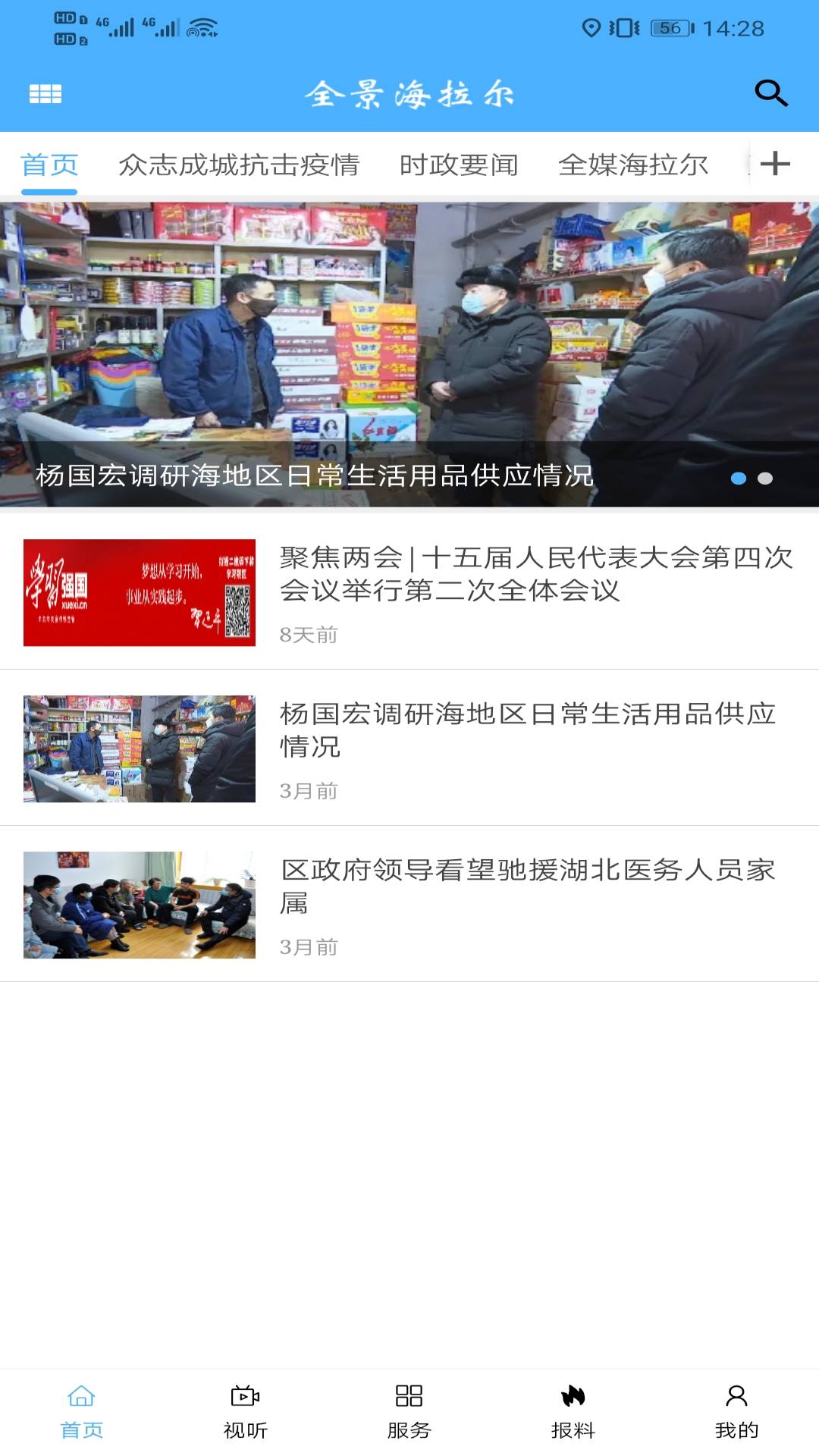The height and width of the screenshot is (1456, 819).
Task: Go to 视听 in bottom navigation
Action: (246, 1412)
